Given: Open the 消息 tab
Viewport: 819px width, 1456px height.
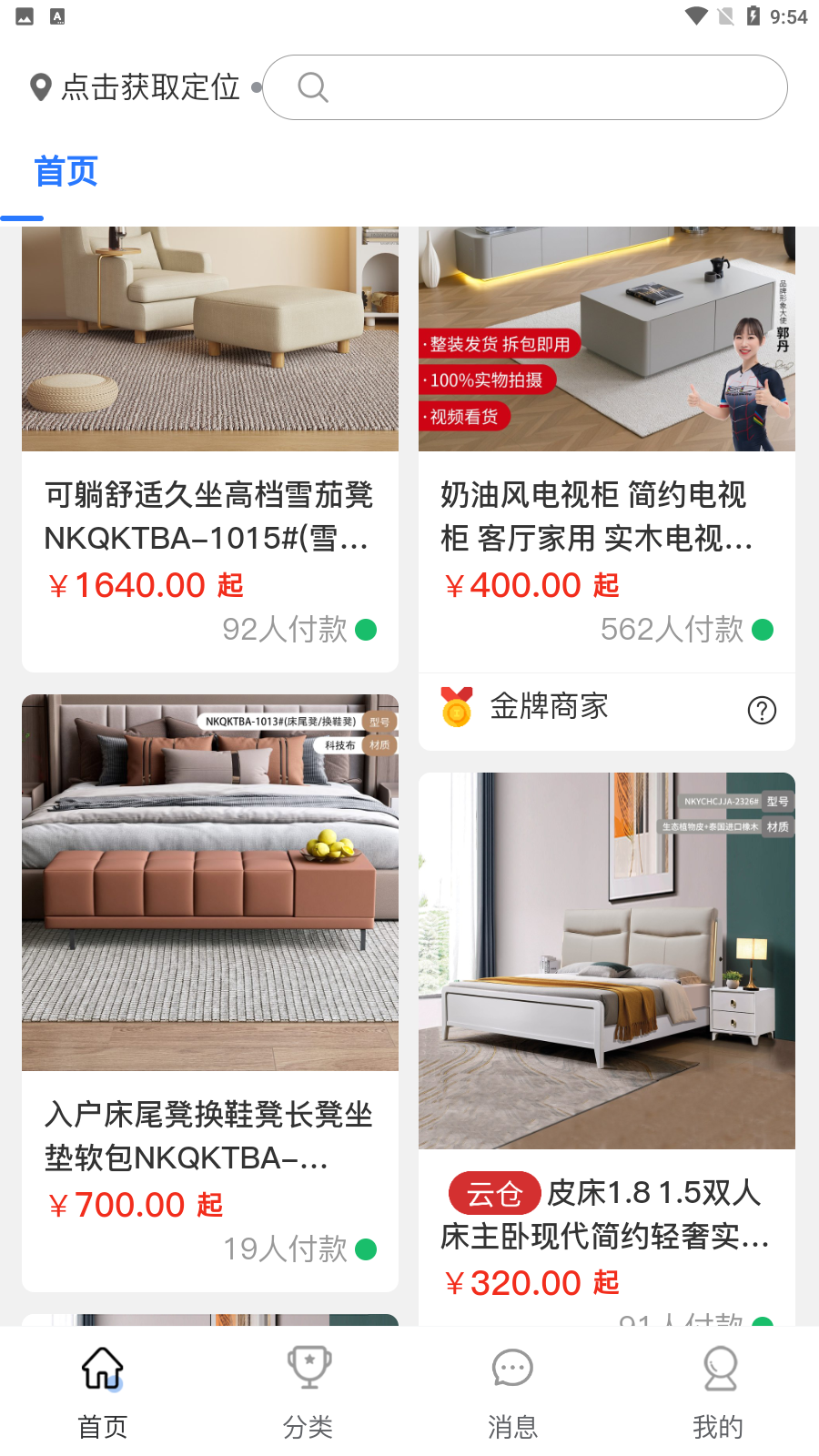Looking at the screenshot, I should click(512, 1390).
